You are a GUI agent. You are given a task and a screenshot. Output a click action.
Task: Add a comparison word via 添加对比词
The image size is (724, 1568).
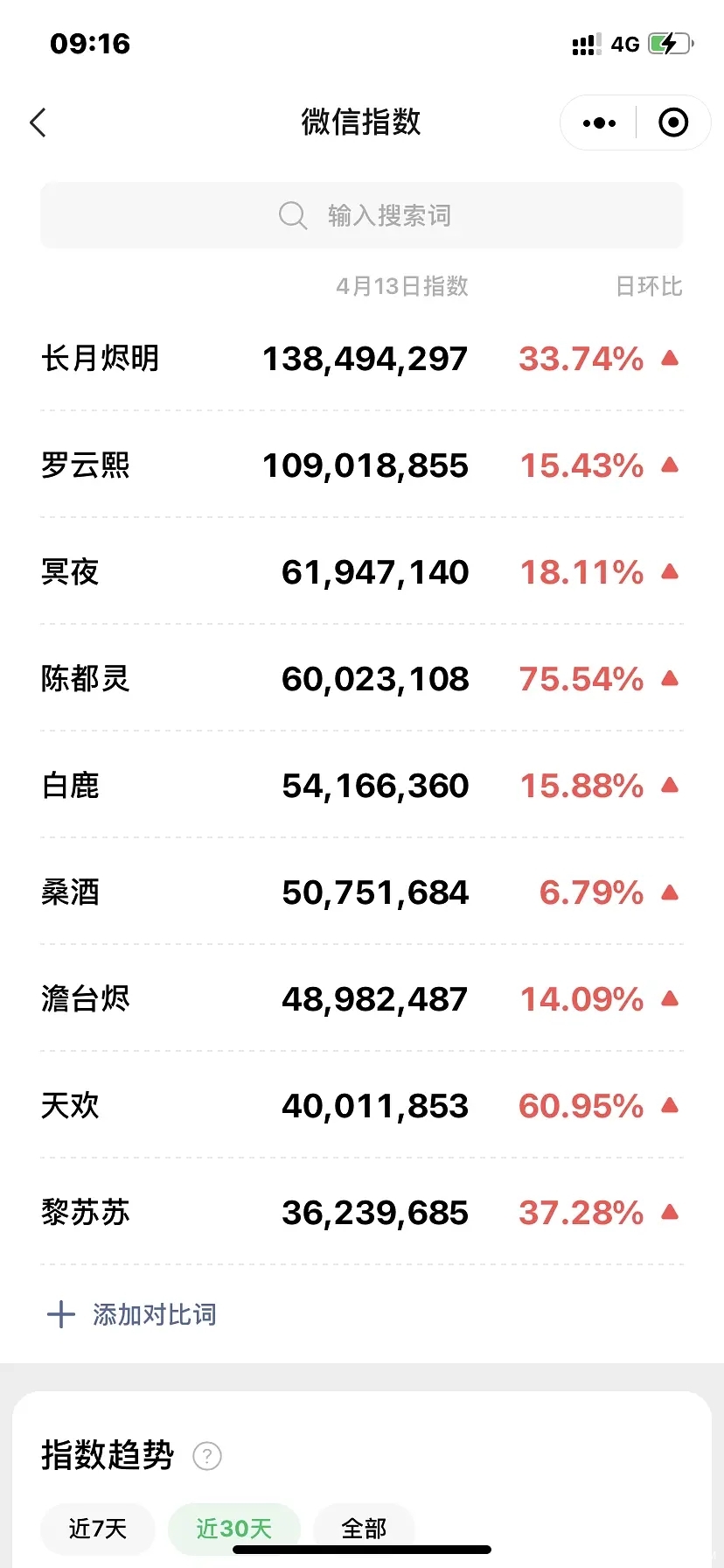pos(131,1314)
